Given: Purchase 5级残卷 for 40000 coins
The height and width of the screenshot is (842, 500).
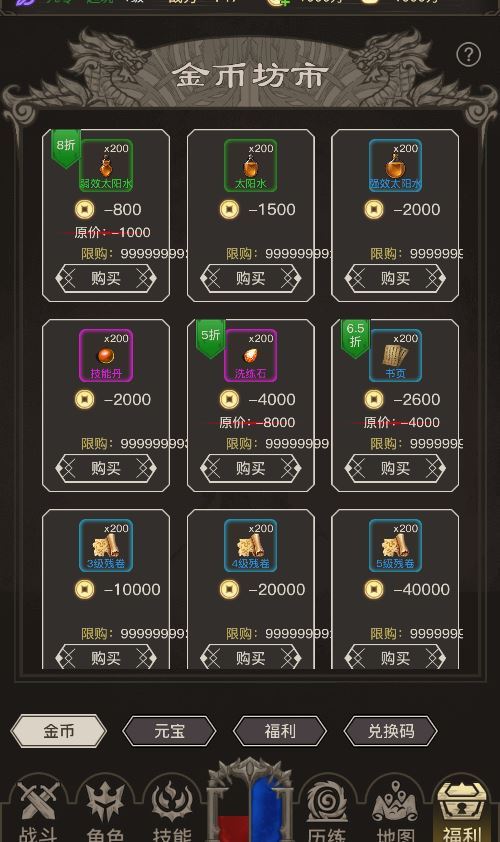Looking at the screenshot, I should point(395,657).
